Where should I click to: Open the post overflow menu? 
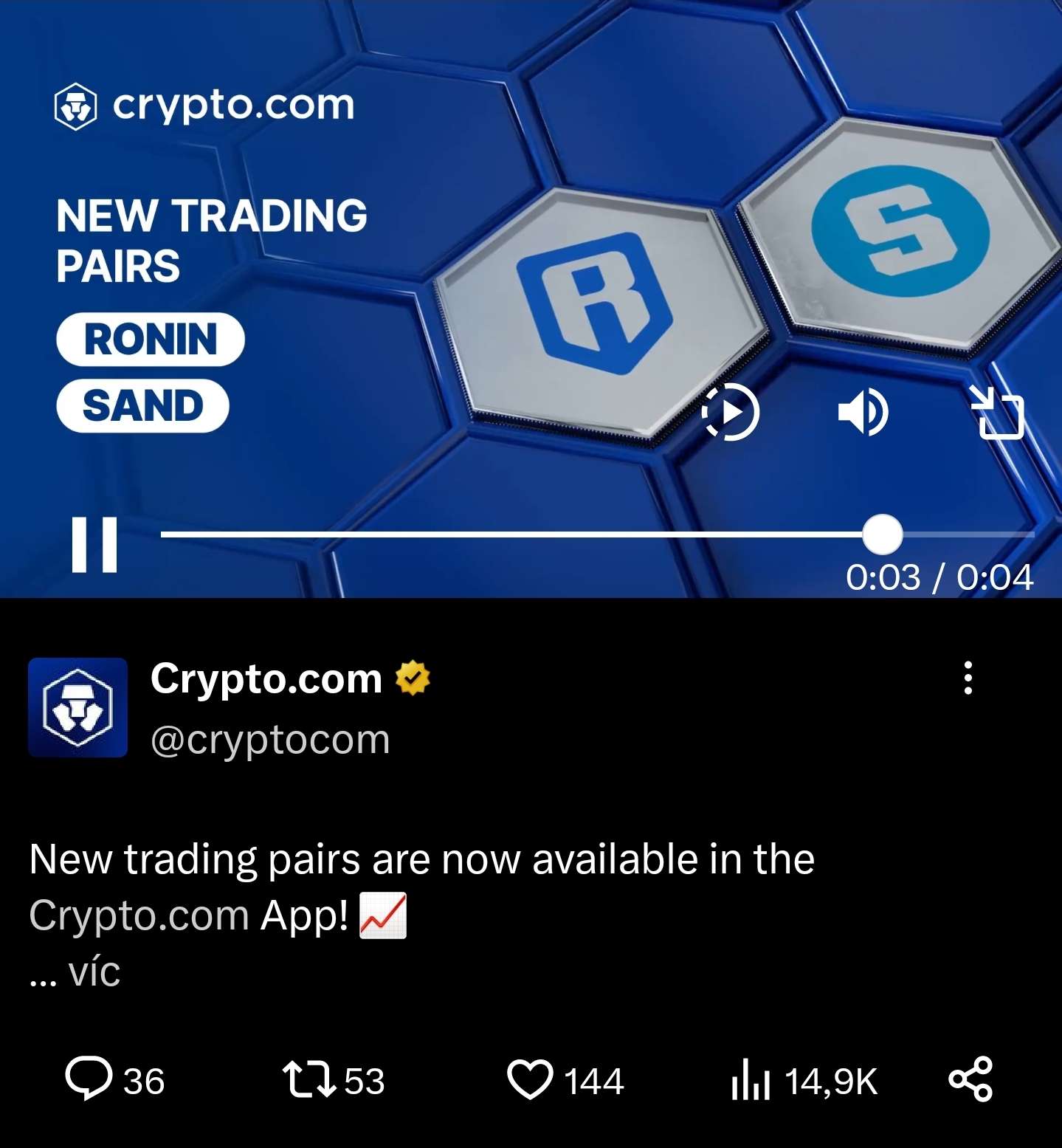click(x=968, y=678)
